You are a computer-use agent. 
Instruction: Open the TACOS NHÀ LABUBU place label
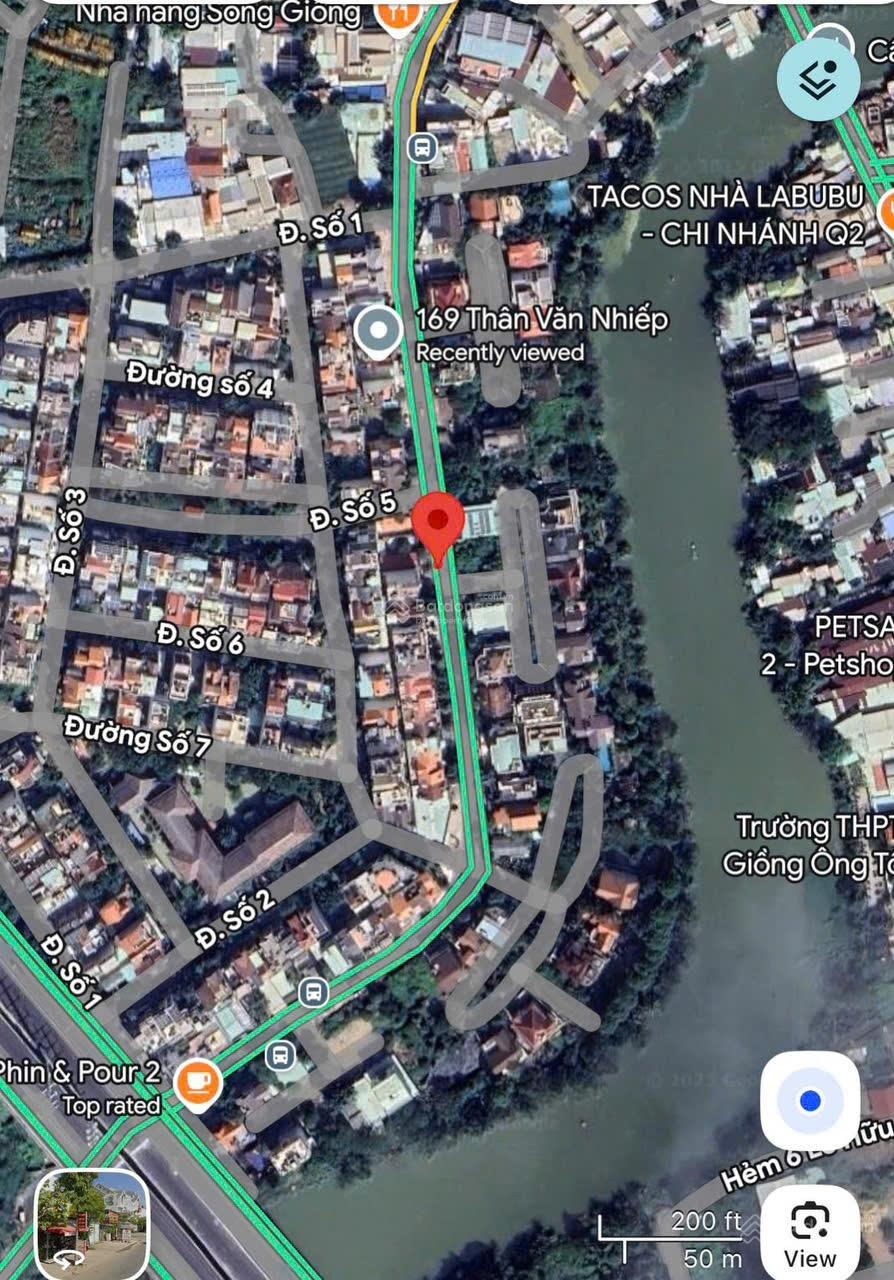pyautogui.click(x=725, y=214)
